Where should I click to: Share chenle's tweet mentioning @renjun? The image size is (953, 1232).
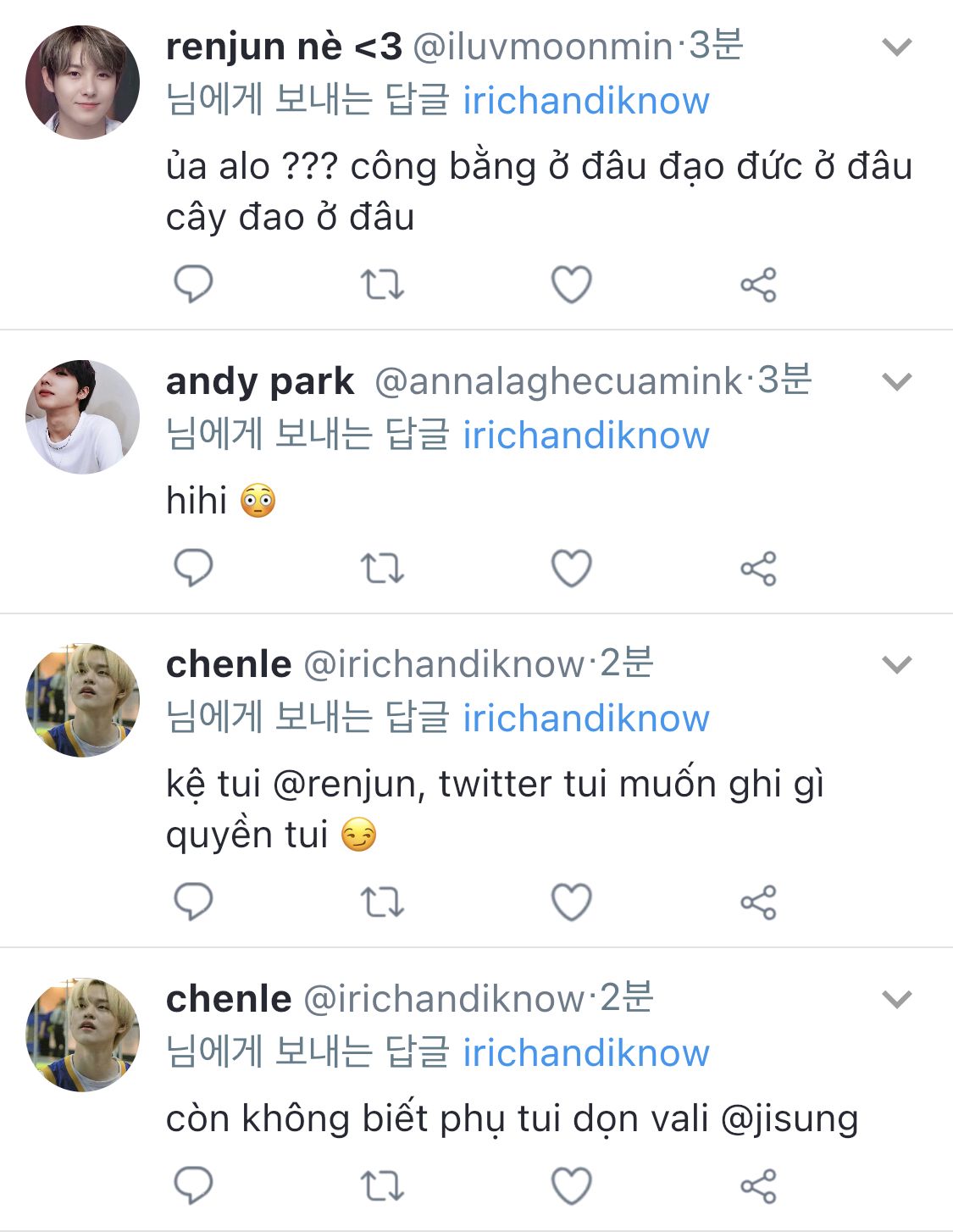click(758, 902)
